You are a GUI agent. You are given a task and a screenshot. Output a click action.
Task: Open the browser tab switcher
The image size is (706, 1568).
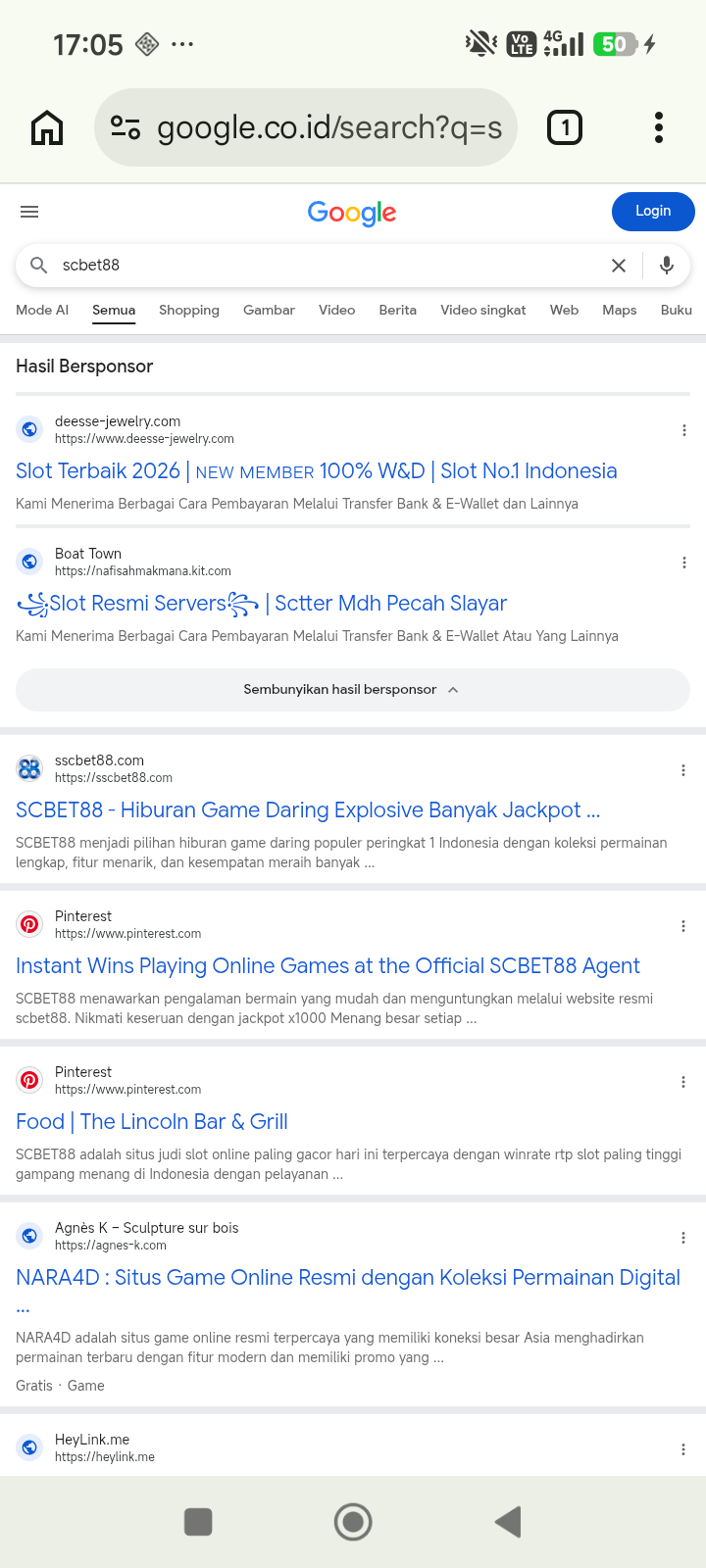tap(565, 127)
